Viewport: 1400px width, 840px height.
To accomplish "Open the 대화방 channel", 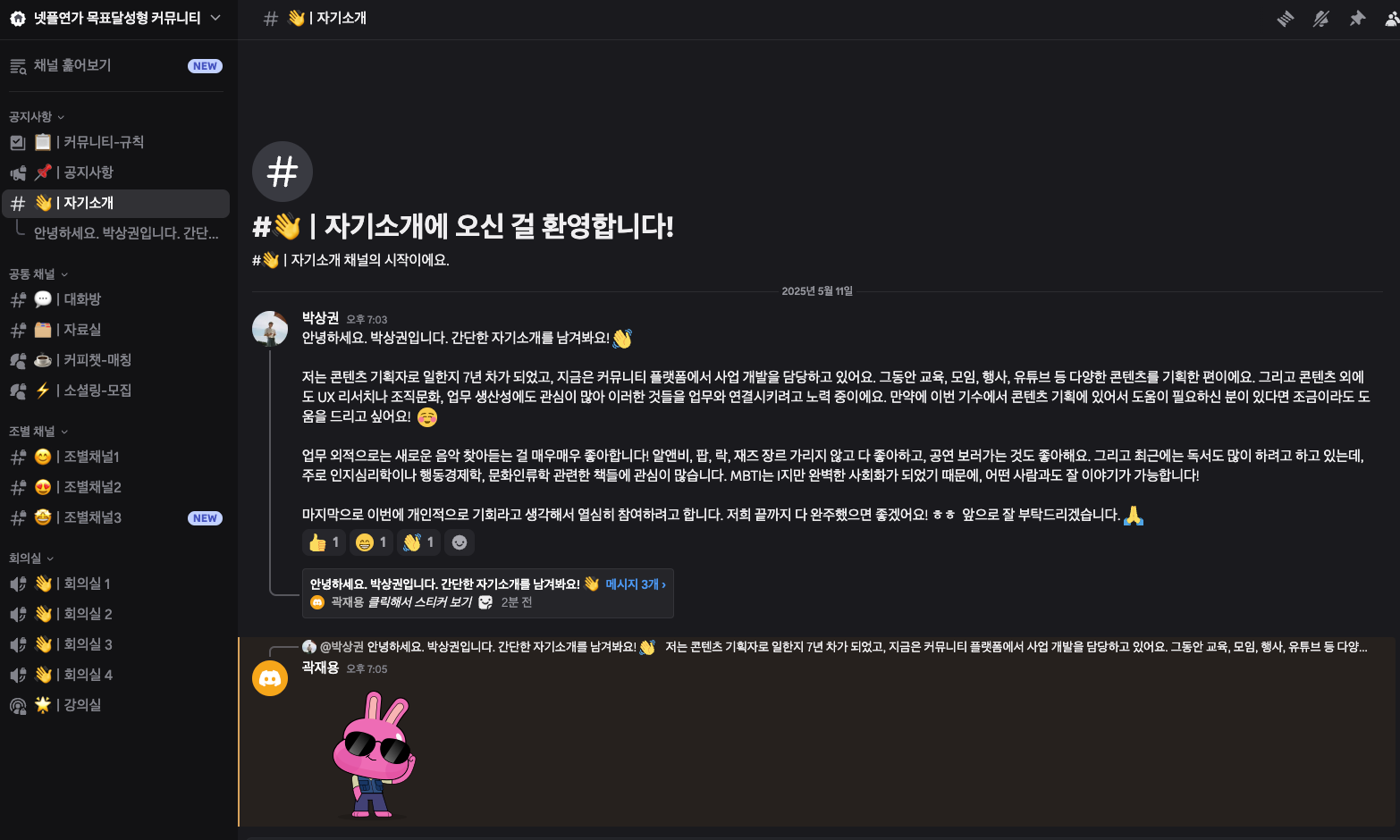I will [x=81, y=299].
